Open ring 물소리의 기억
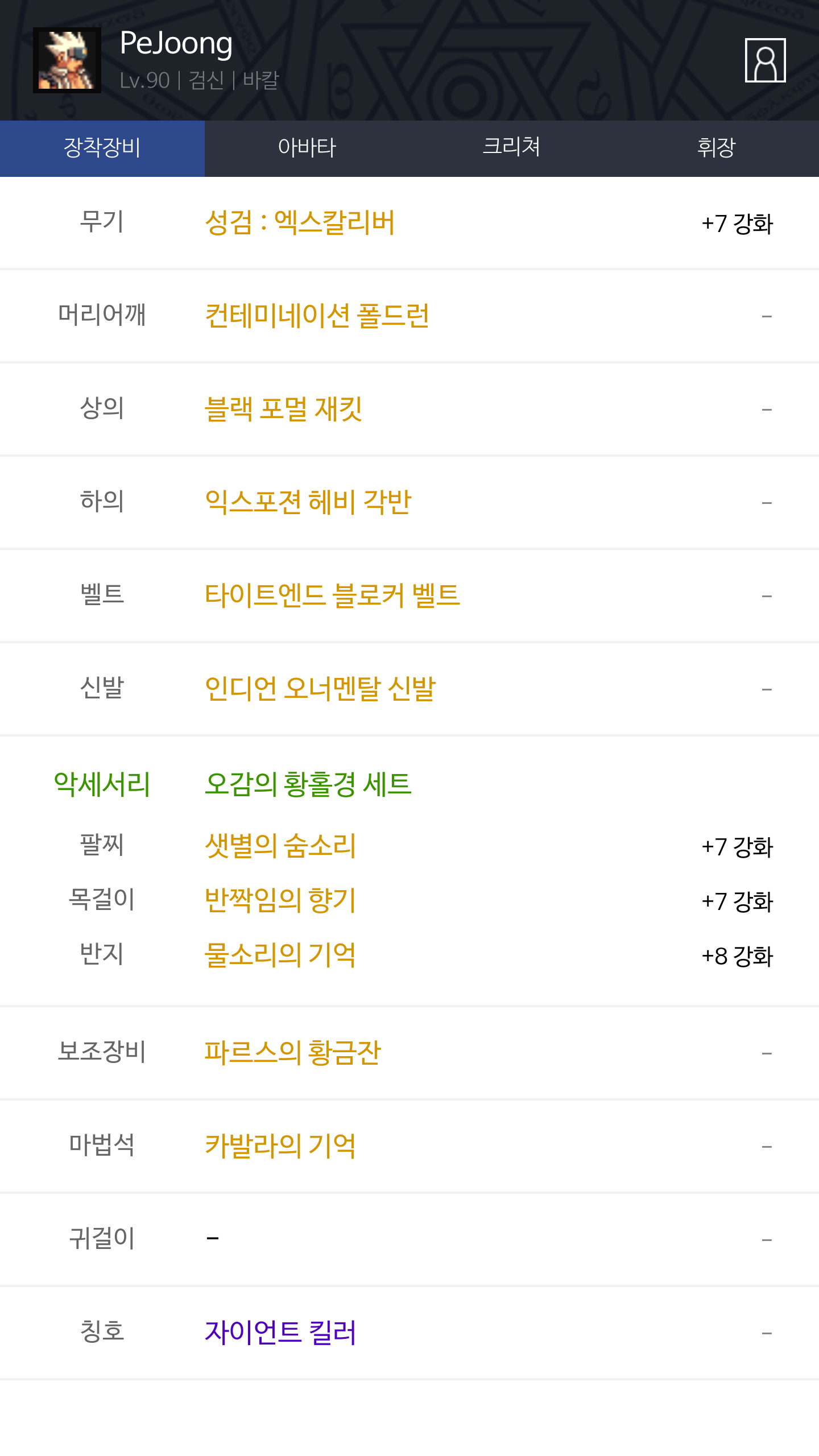The width and height of the screenshot is (819, 1456). pos(280,955)
